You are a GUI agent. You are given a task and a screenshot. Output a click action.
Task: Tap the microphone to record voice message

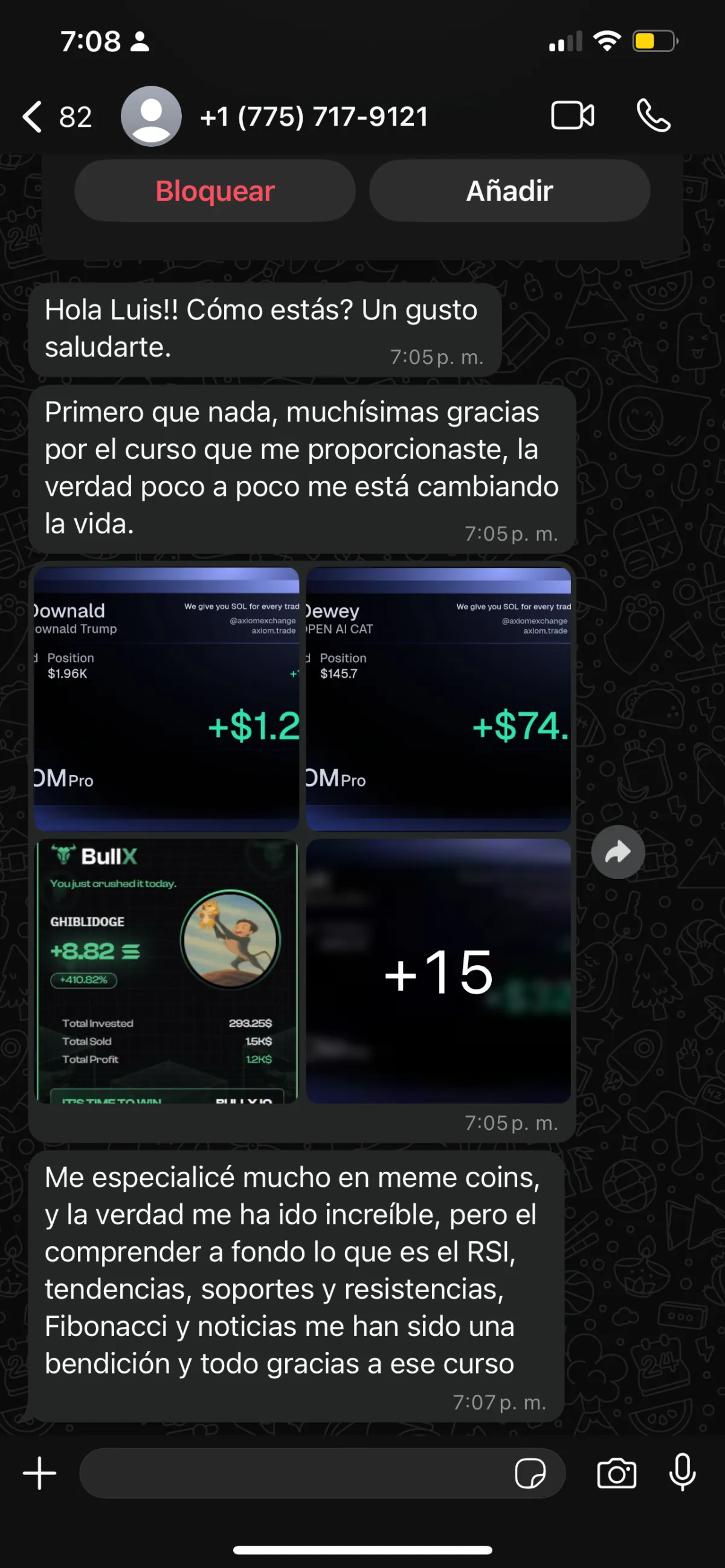(682, 1472)
